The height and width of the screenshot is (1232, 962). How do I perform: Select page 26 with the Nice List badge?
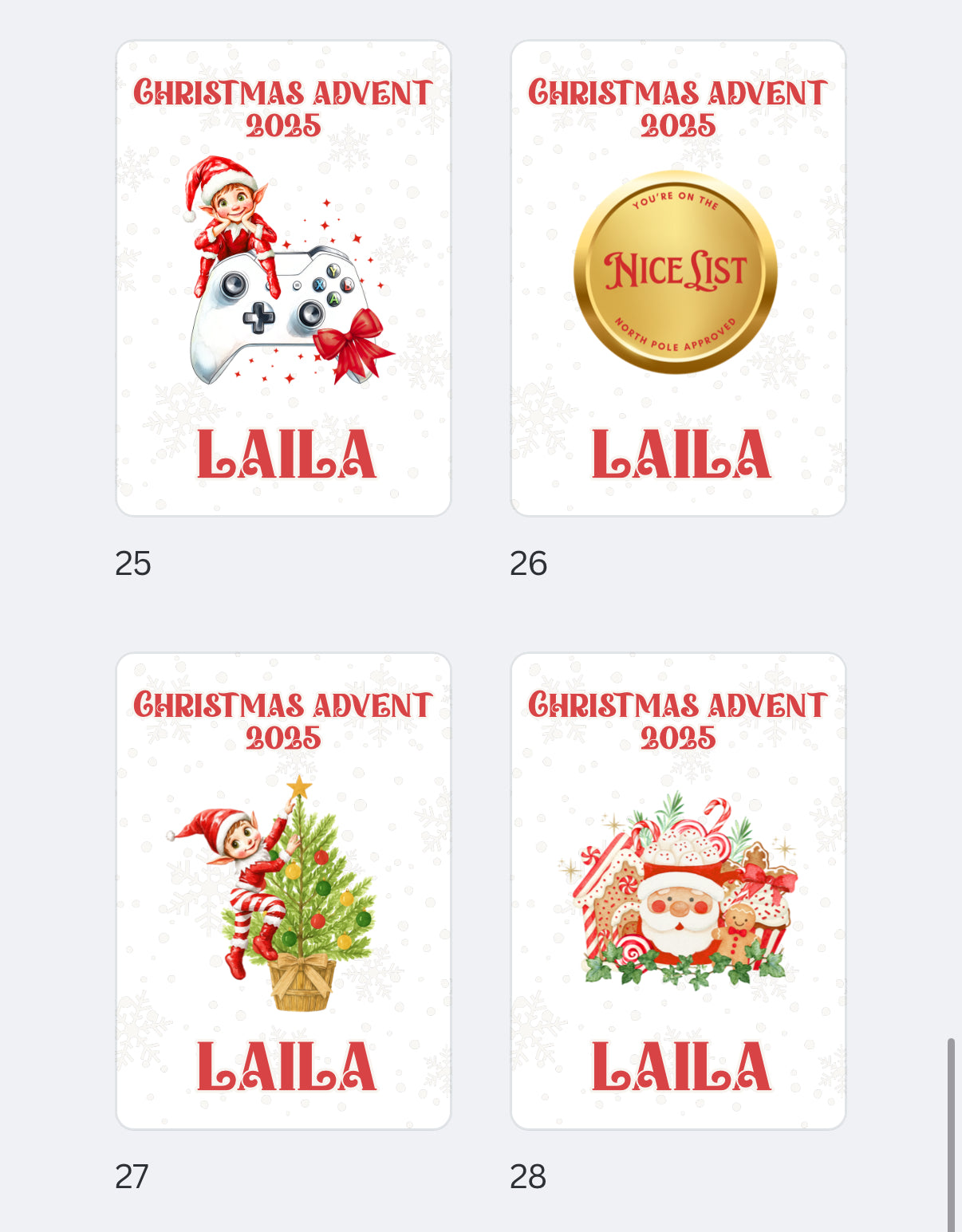click(x=678, y=278)
